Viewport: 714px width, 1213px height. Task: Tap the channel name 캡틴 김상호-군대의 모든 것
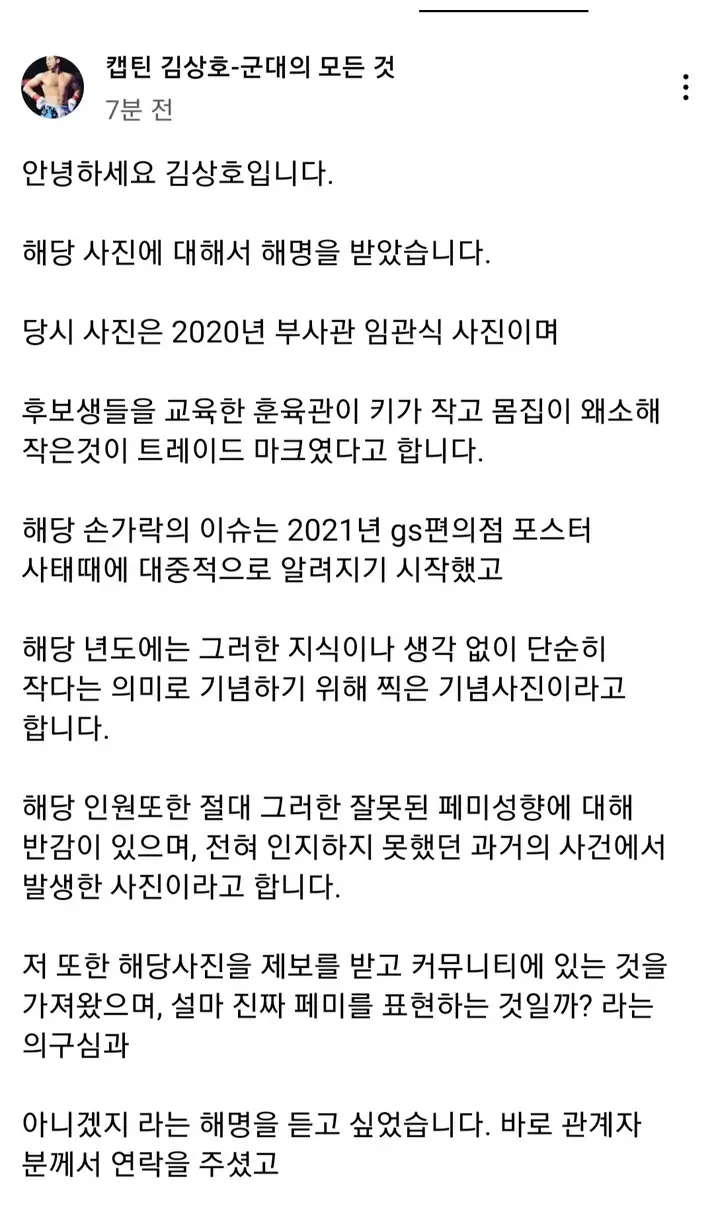tap(250, 68)
